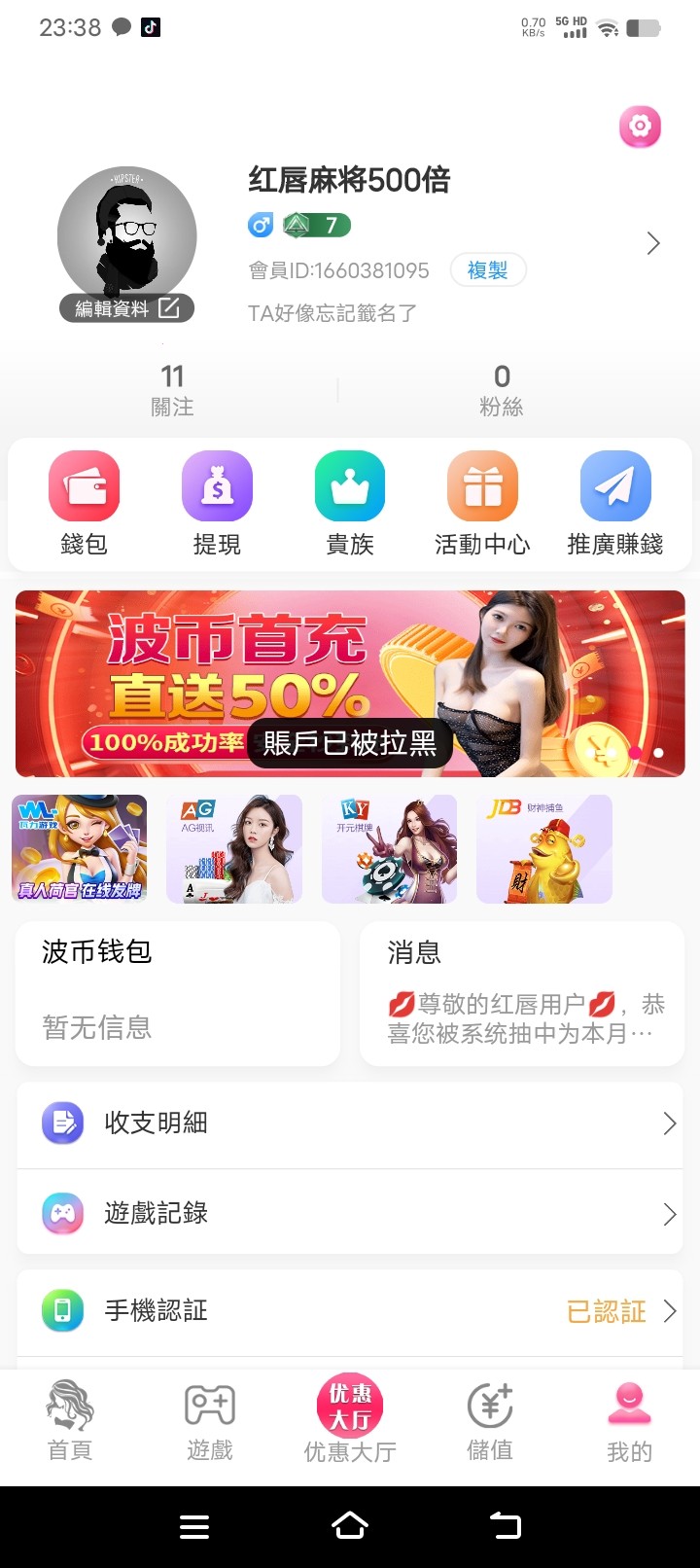This screenshot has width=700, height=1568.
Task: Open the phone verification (手機認証) phone icon
Action: 62,1310
